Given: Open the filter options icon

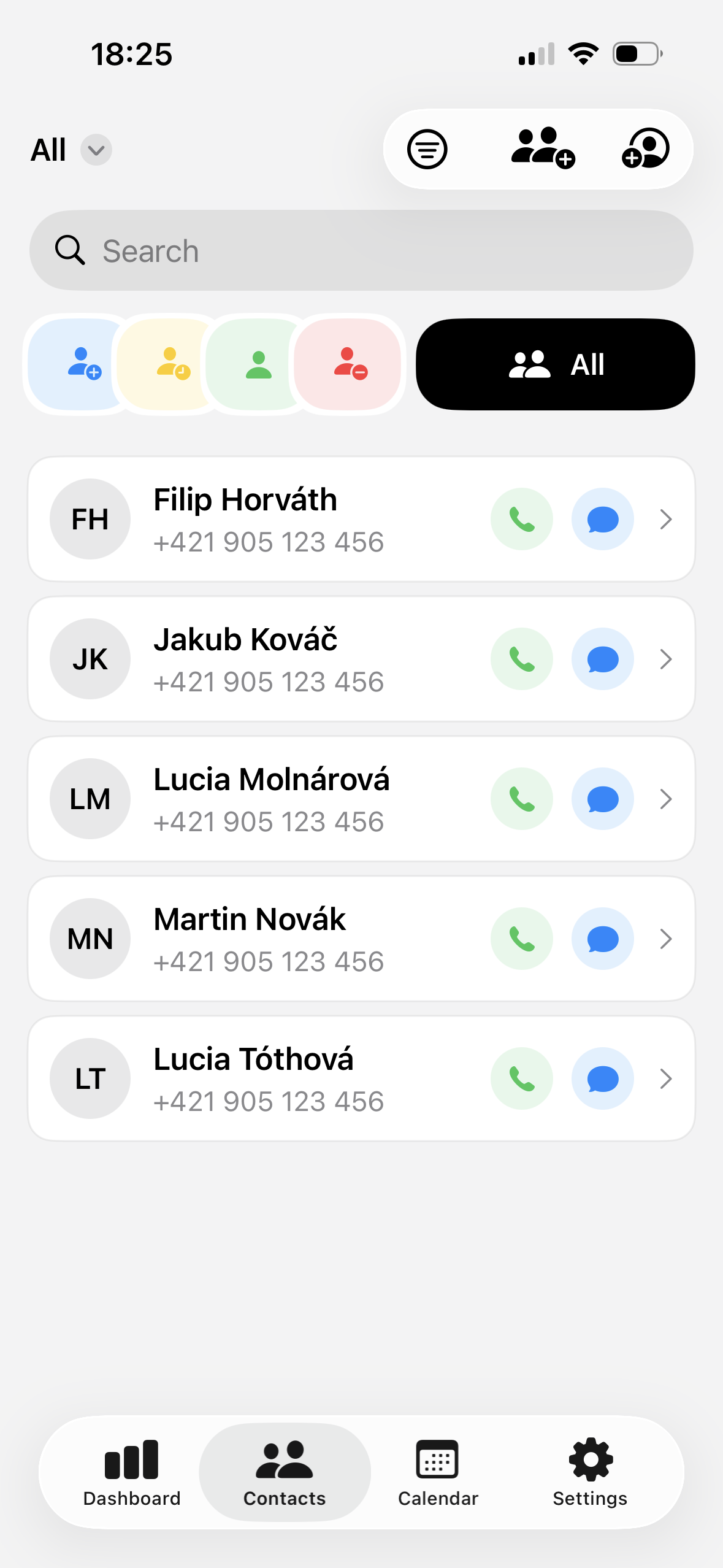Looking at the screenshot, I should point(427,148).
